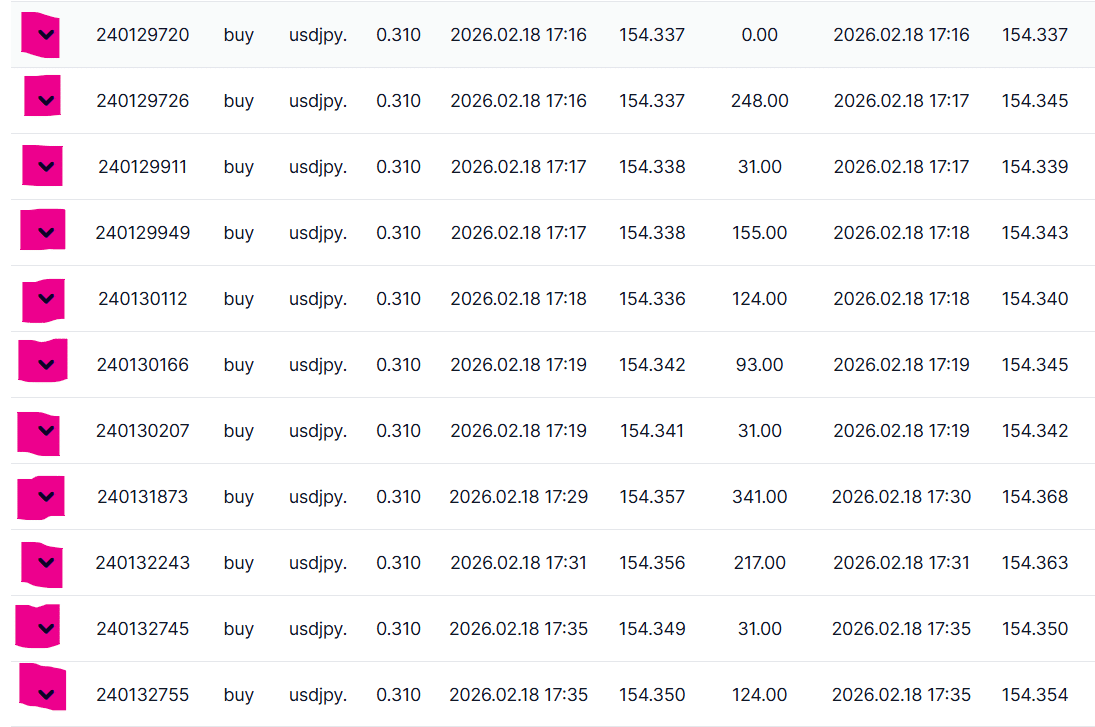This screenshot has width=1095, height=727.
Task: Expand trade 240130112 details
Action: [x=44, y=299]
